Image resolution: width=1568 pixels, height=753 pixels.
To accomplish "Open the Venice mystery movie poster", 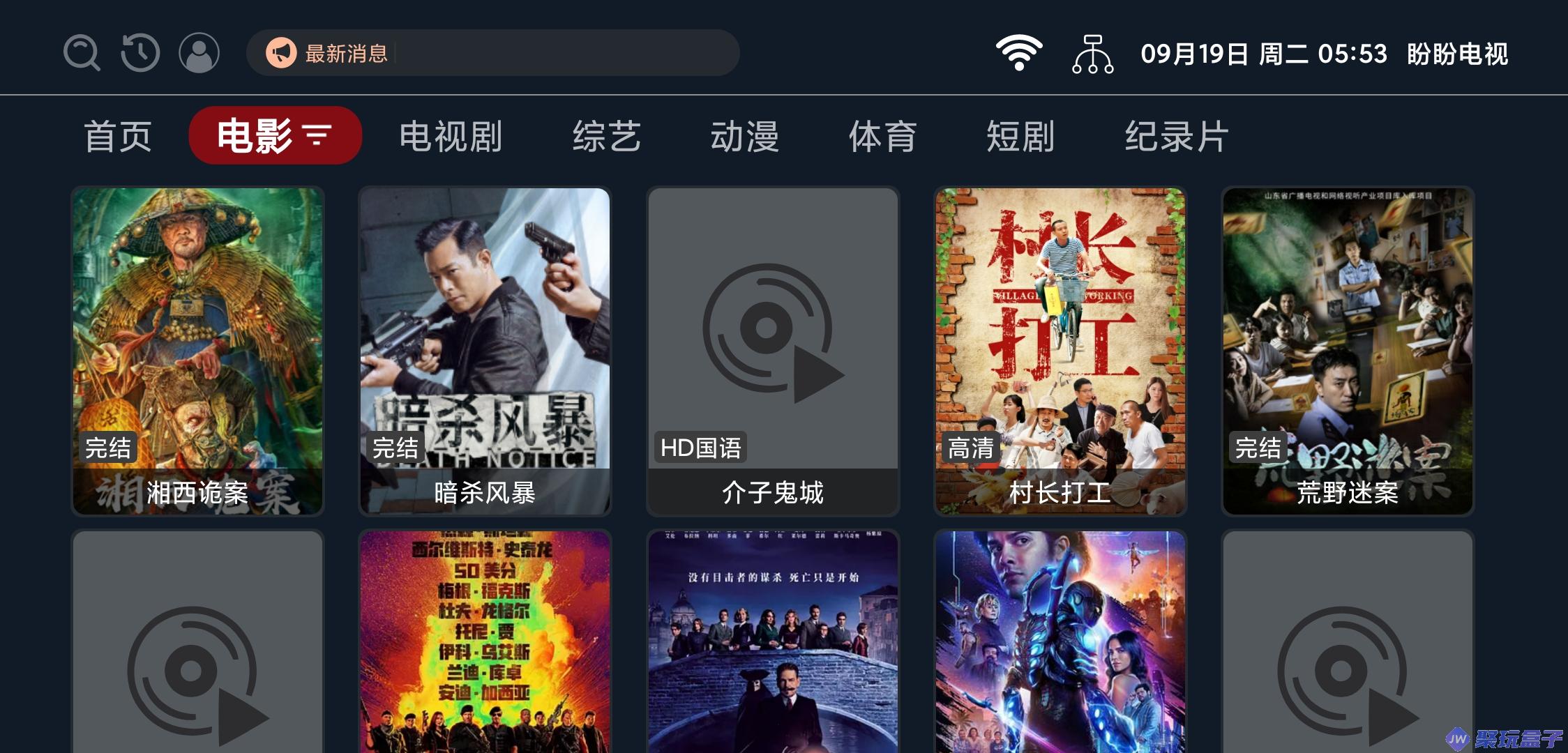I will pos(773,641).
